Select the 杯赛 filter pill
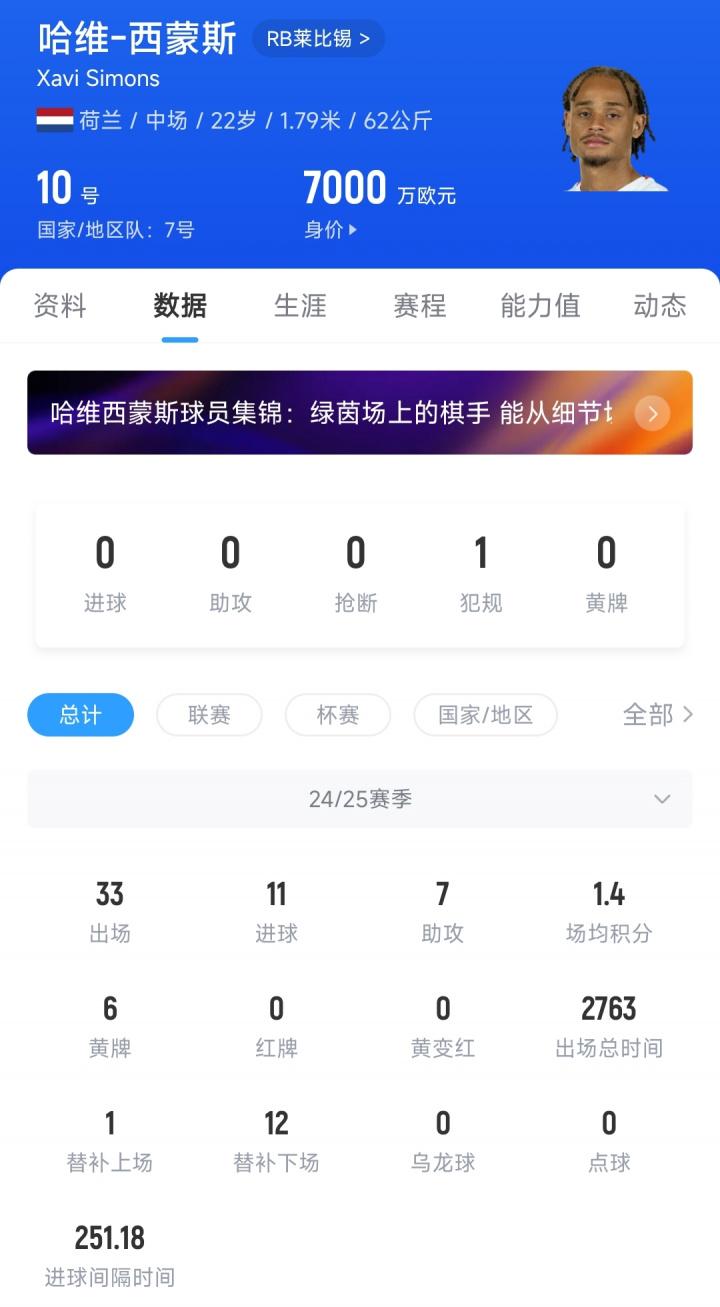The image size is (720, 1307). [340, 715]
